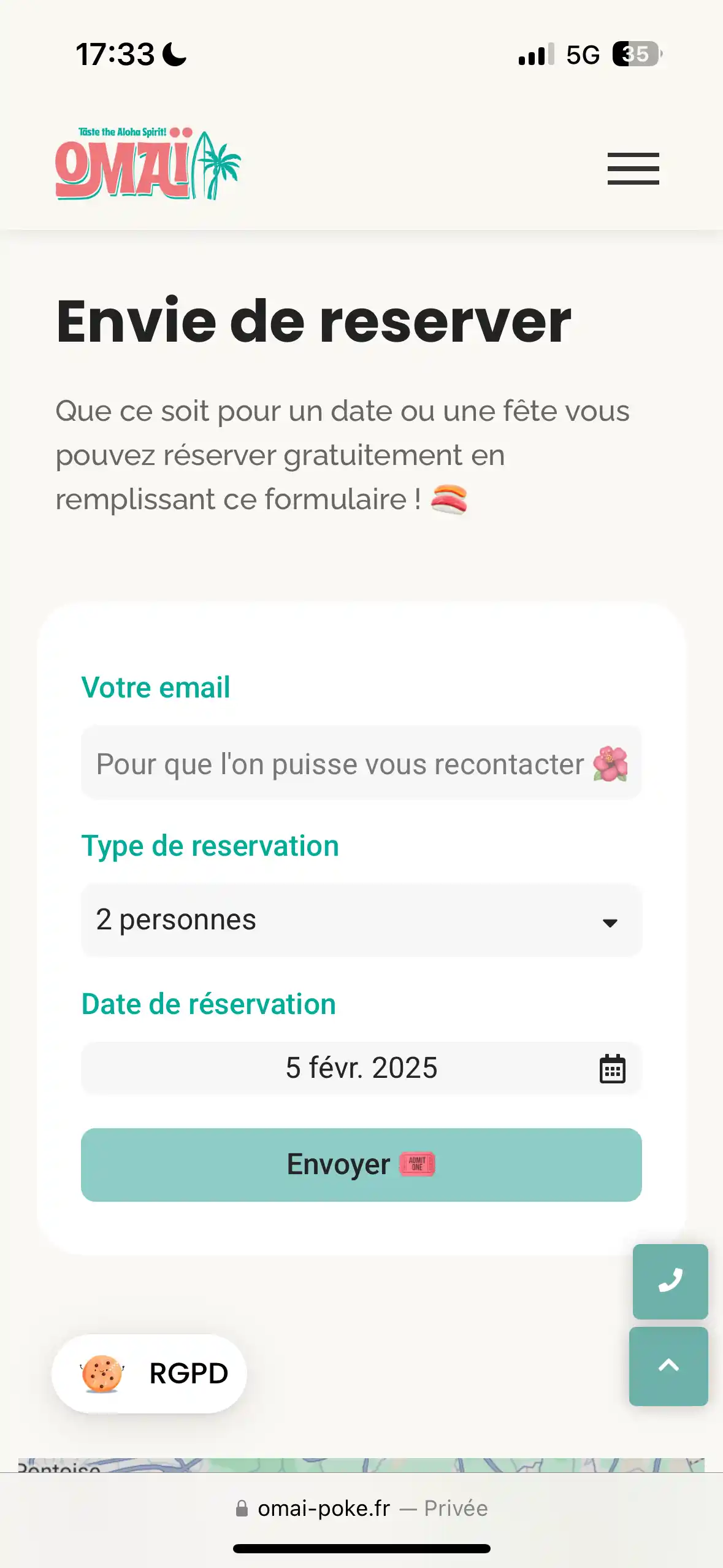Tap the OMAI logo to go home
This screenshot has height=1568, width=723.
[x=148, y=163]
